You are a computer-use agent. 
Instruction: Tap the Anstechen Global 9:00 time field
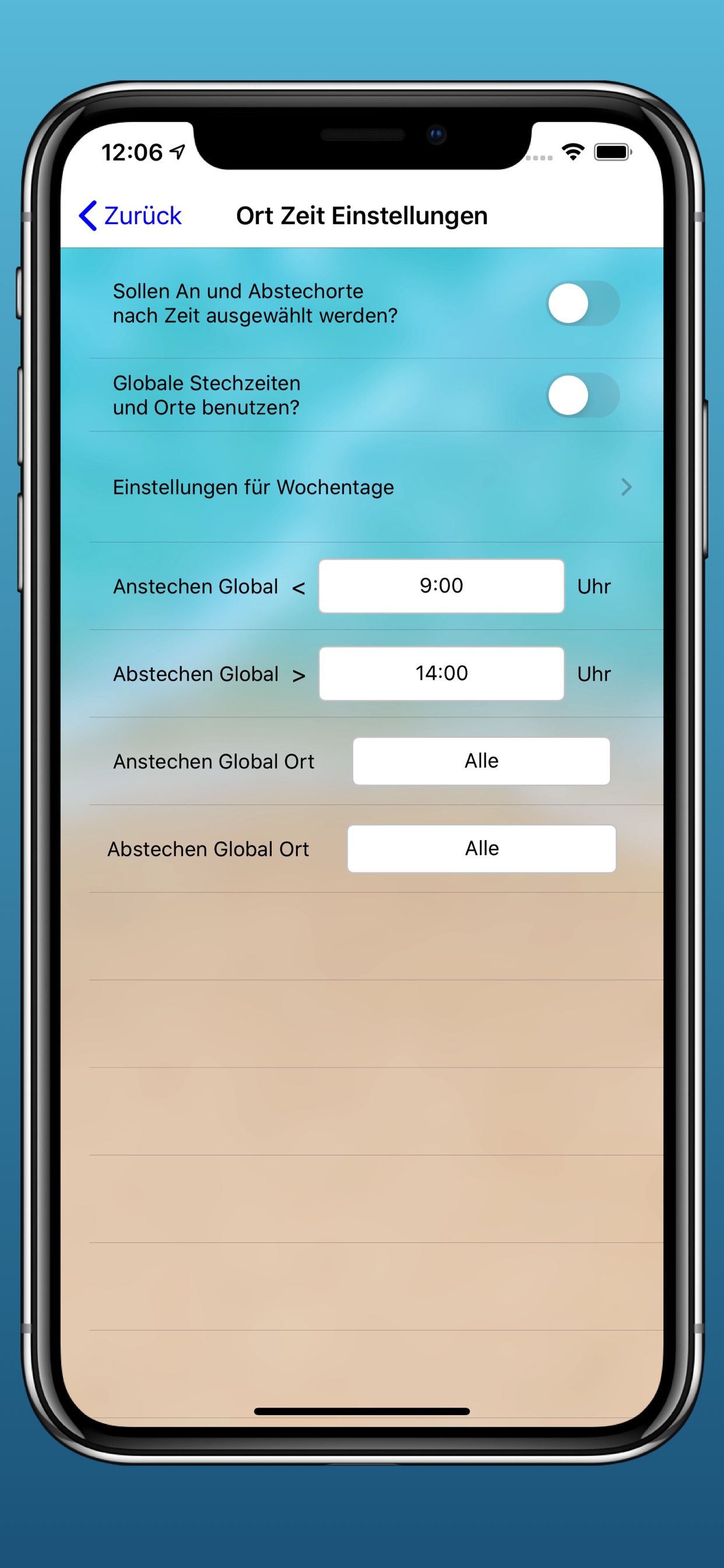(x=442, y=586)
